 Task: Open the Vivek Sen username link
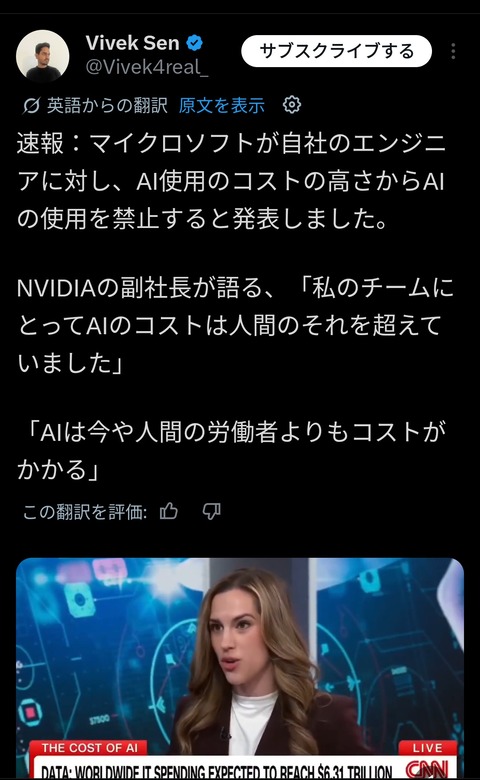coord(132,43)
